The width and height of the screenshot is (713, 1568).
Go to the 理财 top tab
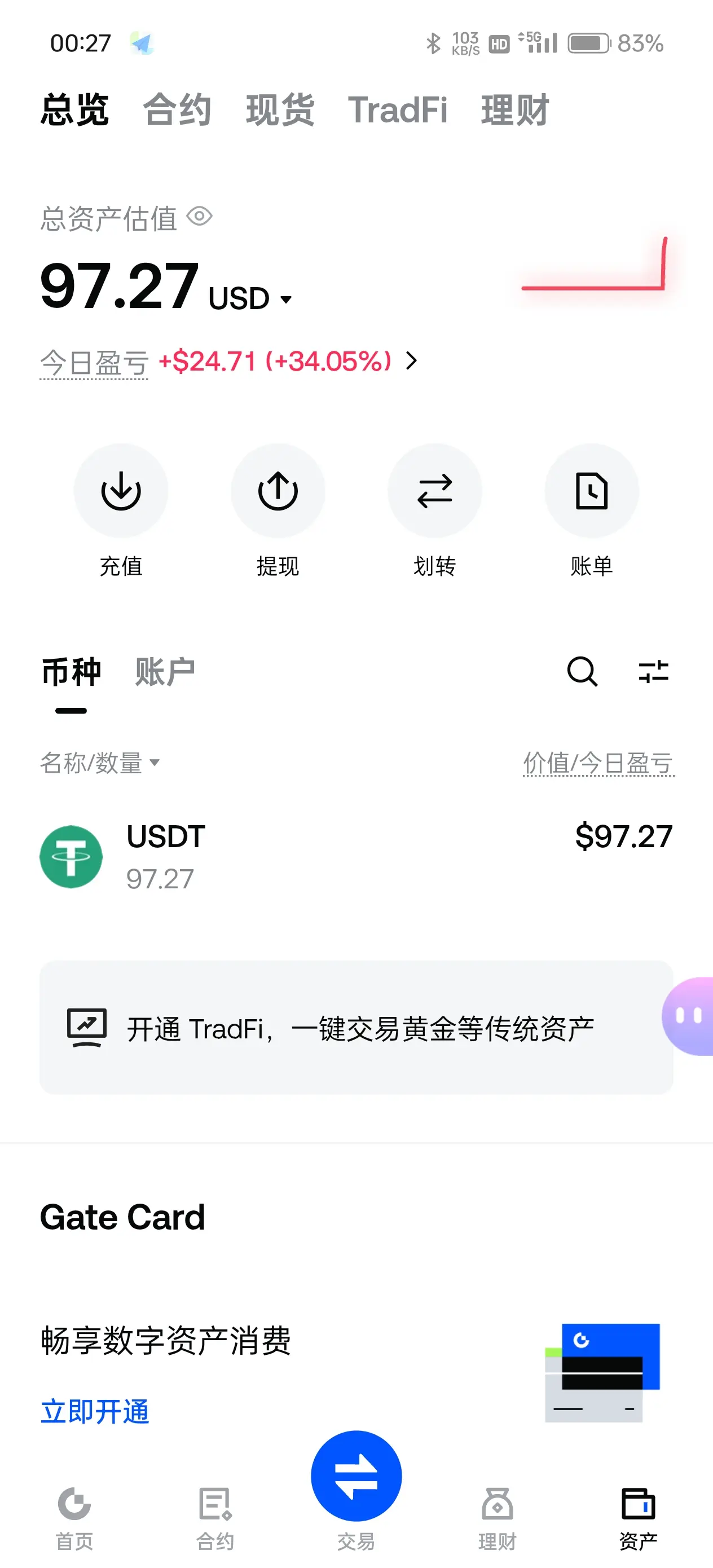pyautogui.click(x=514, y=110)
